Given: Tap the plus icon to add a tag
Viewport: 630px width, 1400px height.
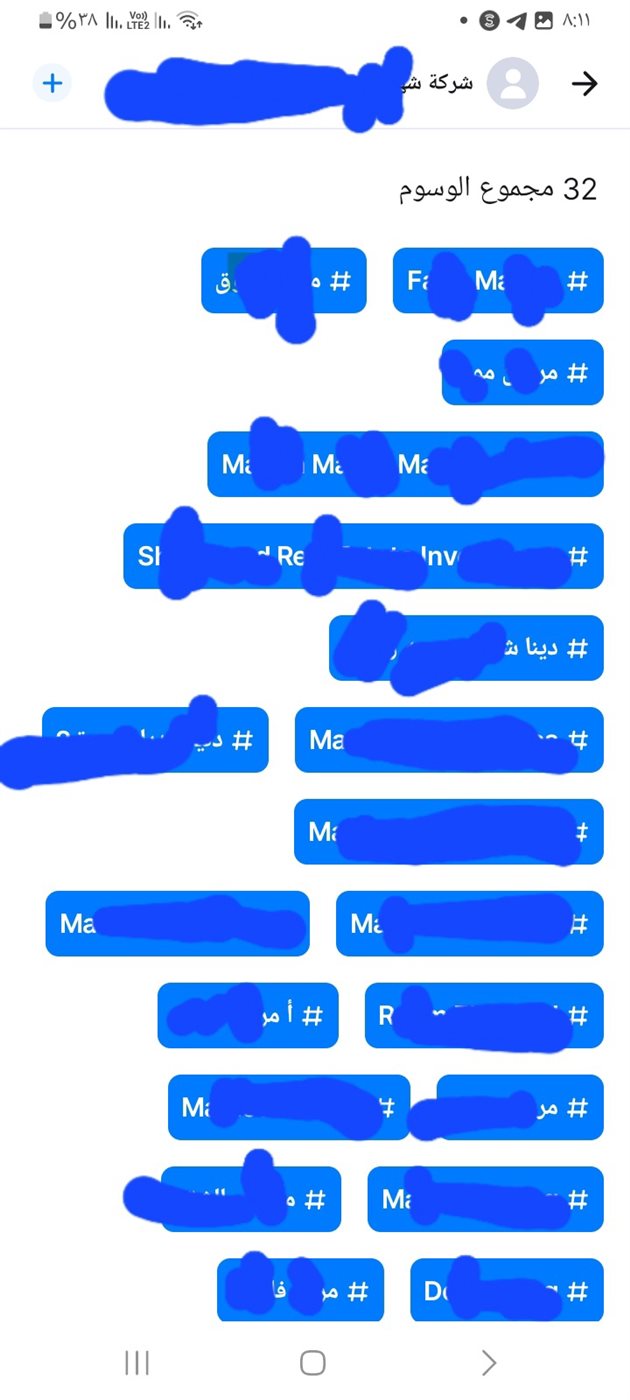Looking at the screenshot, I should tap(52, 82).
